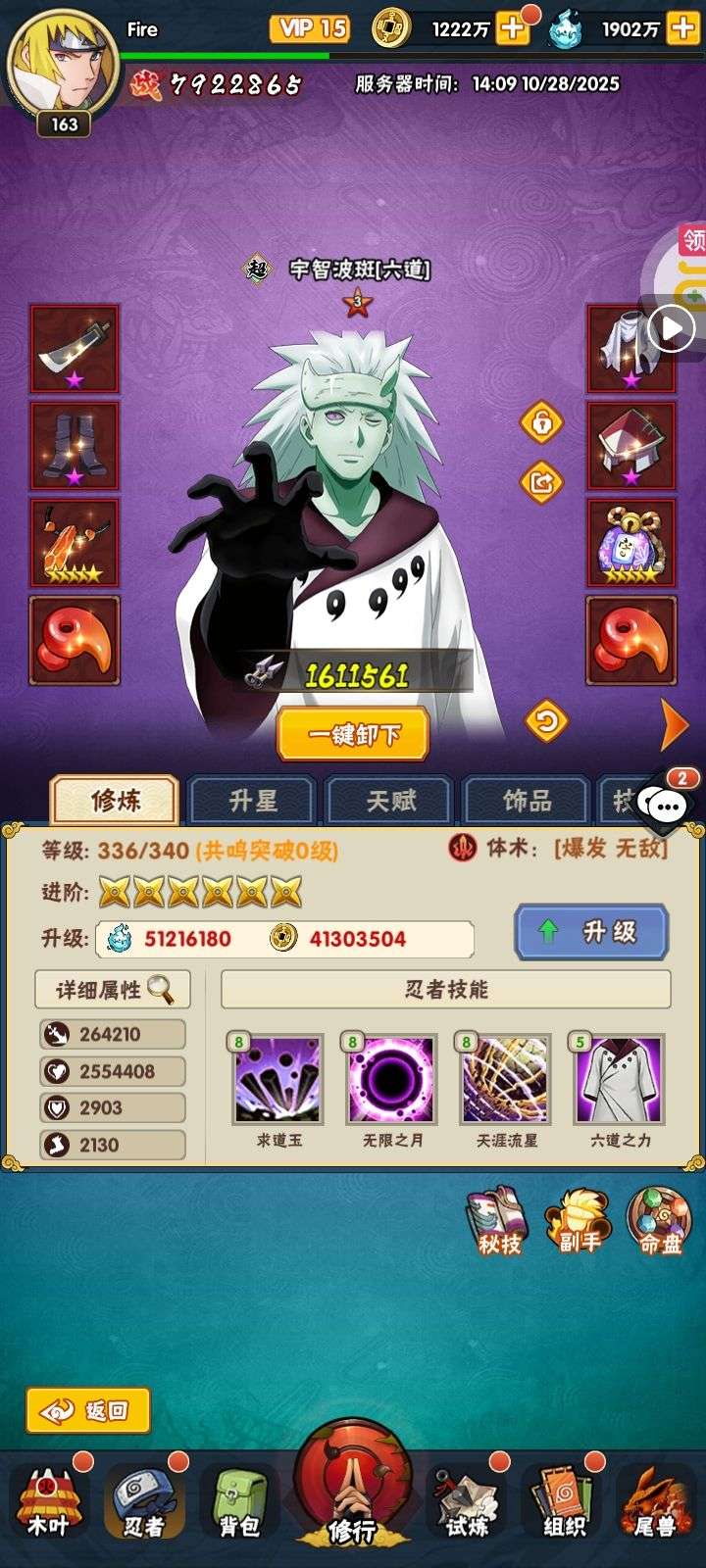This screenshot has height=1568, width=706.
Task: Open the chat bubble messages
Action: coord(667,806)
